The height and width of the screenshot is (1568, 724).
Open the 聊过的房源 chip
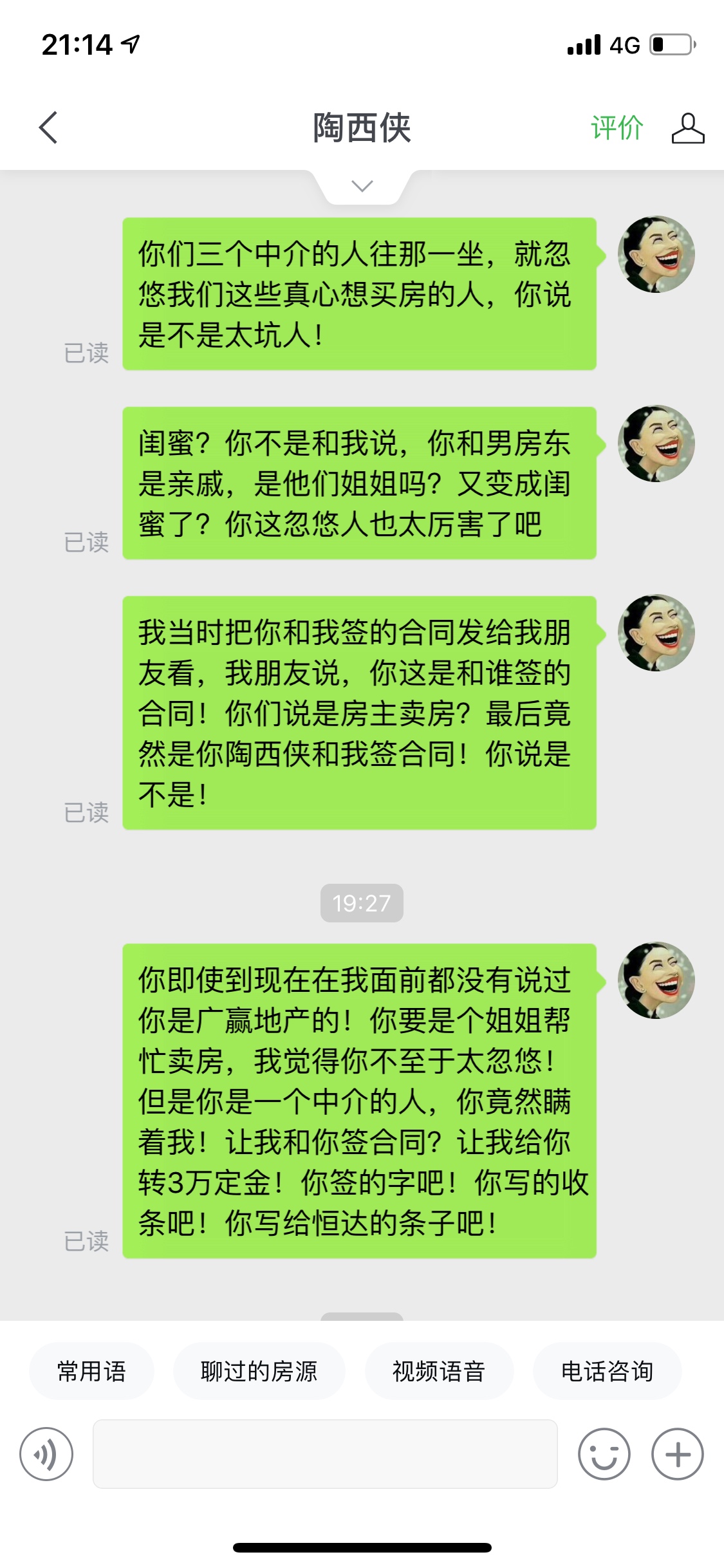click(259, 1371)
